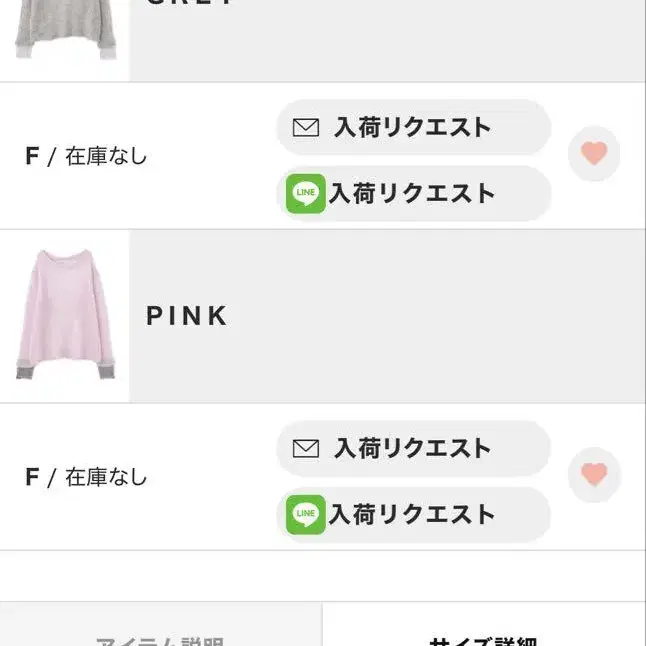646x646 pixels.
Task: Open the pink sweater thumbnail image
Action: [x=65, y=316]
